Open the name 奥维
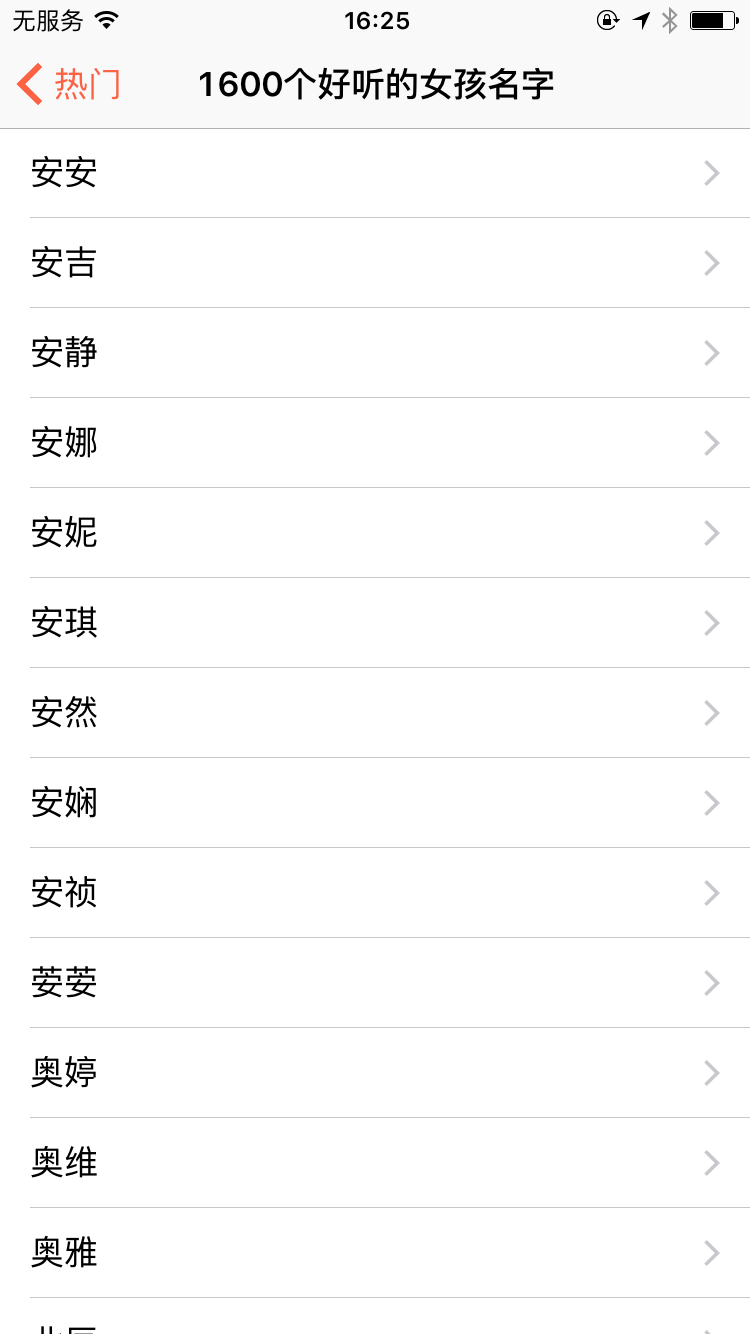This screenshot has height=1334, width=750. [375, 1163]
